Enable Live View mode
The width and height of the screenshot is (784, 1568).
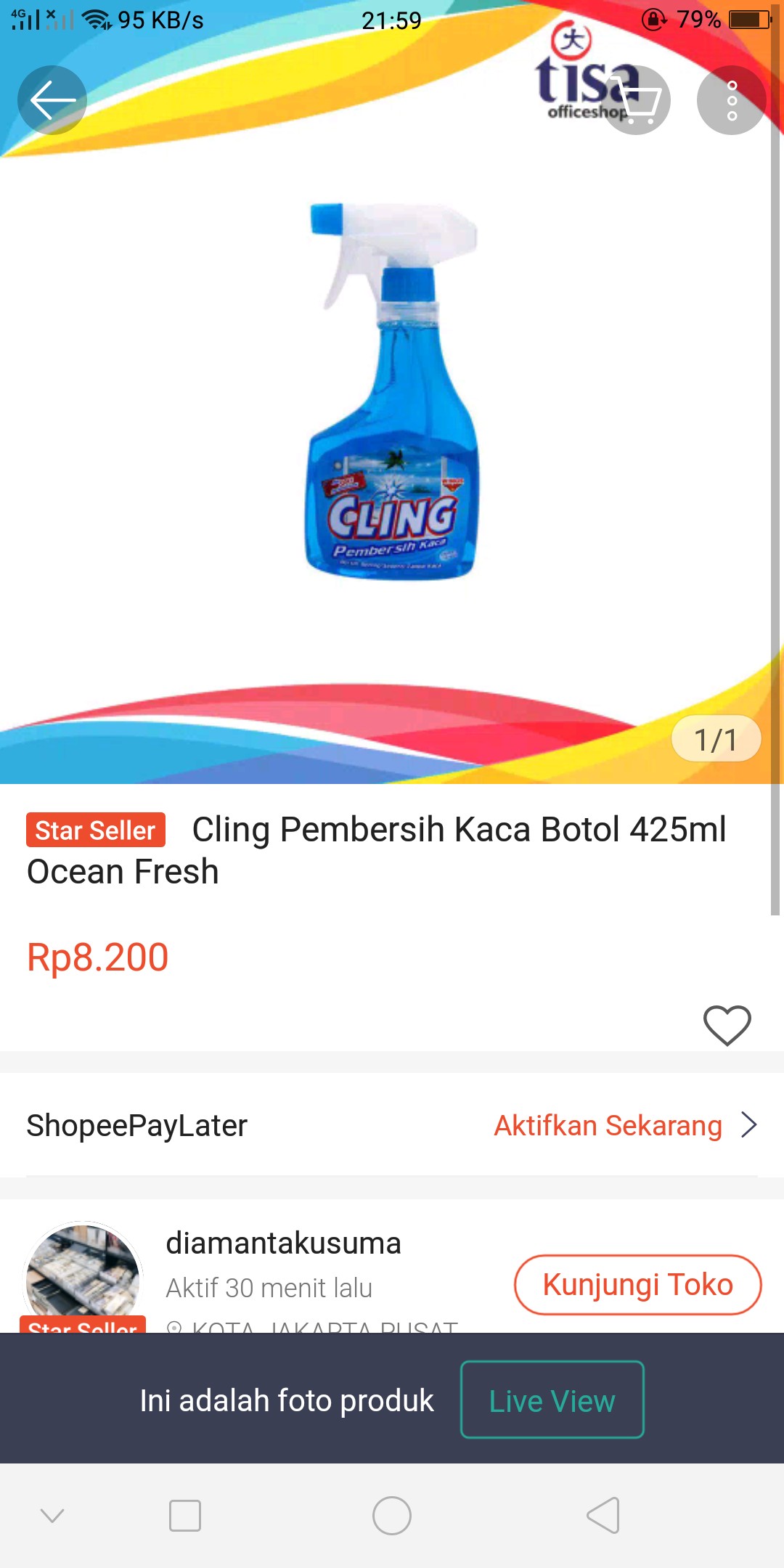(552, 1401)
